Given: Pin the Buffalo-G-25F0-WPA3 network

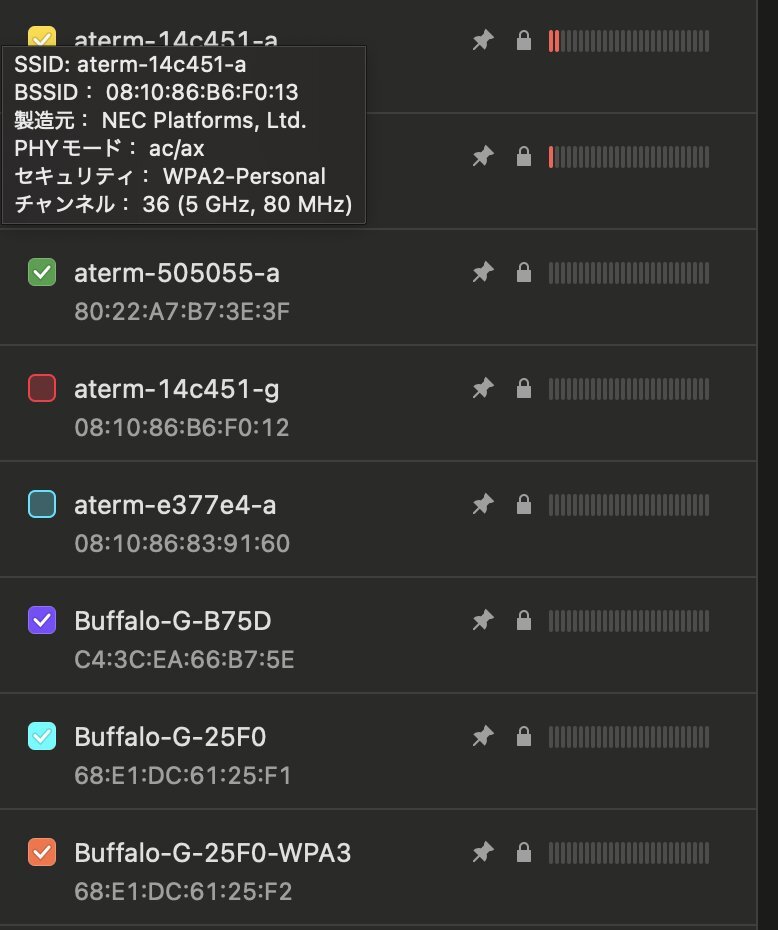Looking at the screenshot, I should click(483, 852).
